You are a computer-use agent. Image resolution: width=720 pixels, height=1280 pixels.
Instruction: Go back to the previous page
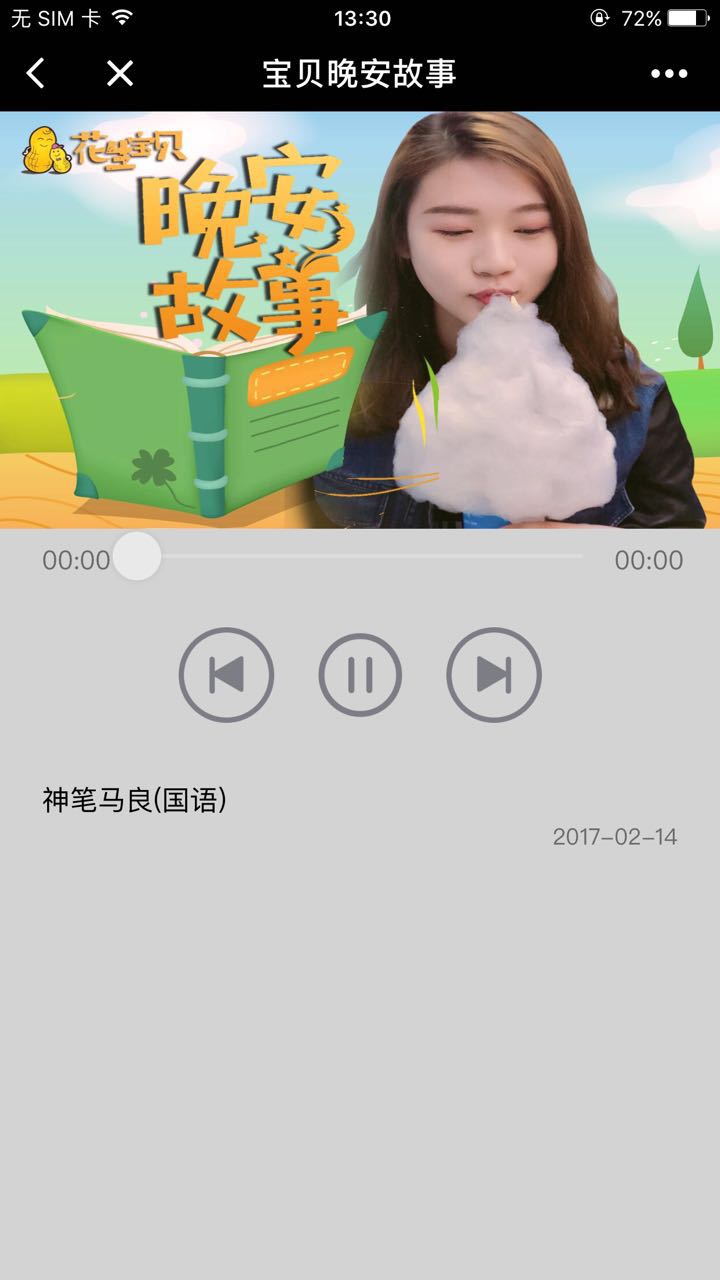click(36, 73)
